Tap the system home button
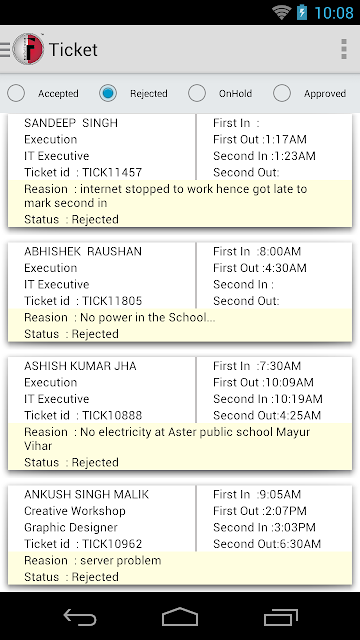The height and width of the screenshot is (640, 360). point(180,616)
